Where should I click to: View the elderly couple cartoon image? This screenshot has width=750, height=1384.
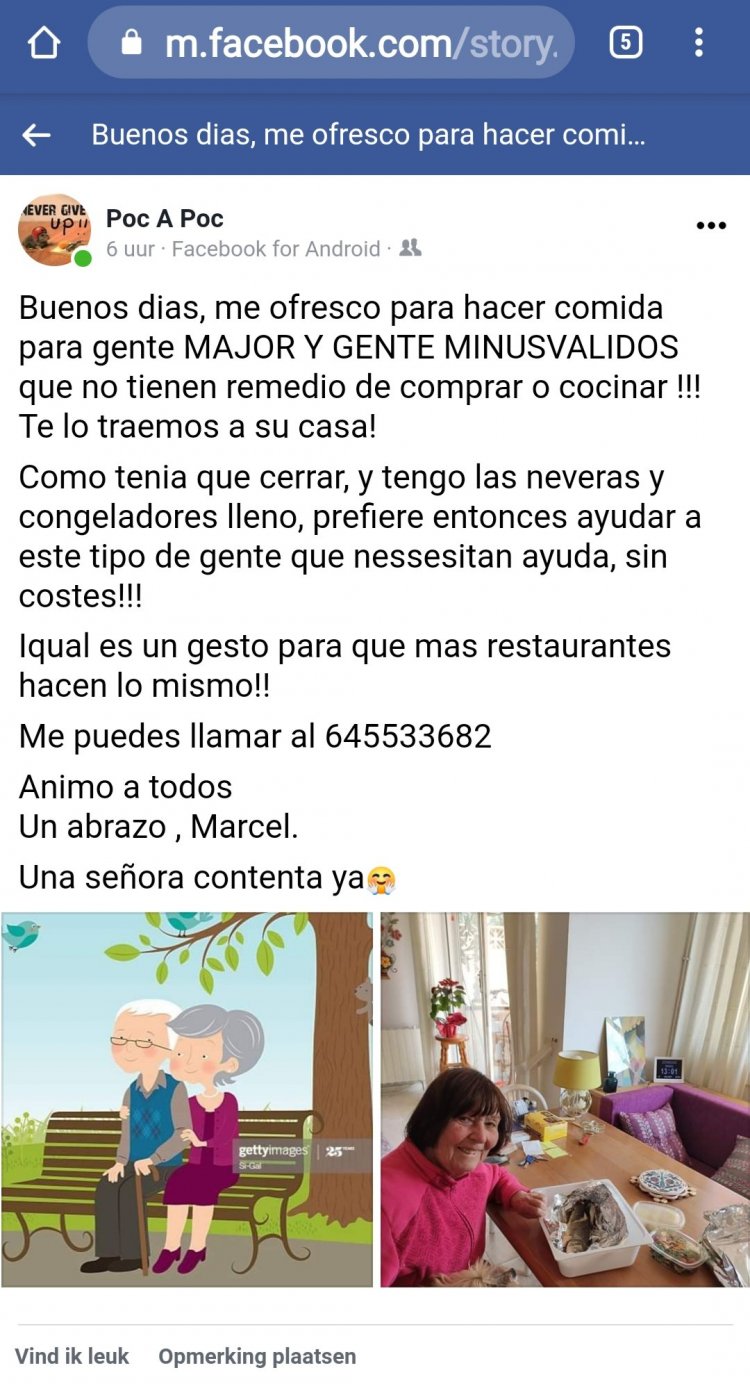coord(187,1098)
